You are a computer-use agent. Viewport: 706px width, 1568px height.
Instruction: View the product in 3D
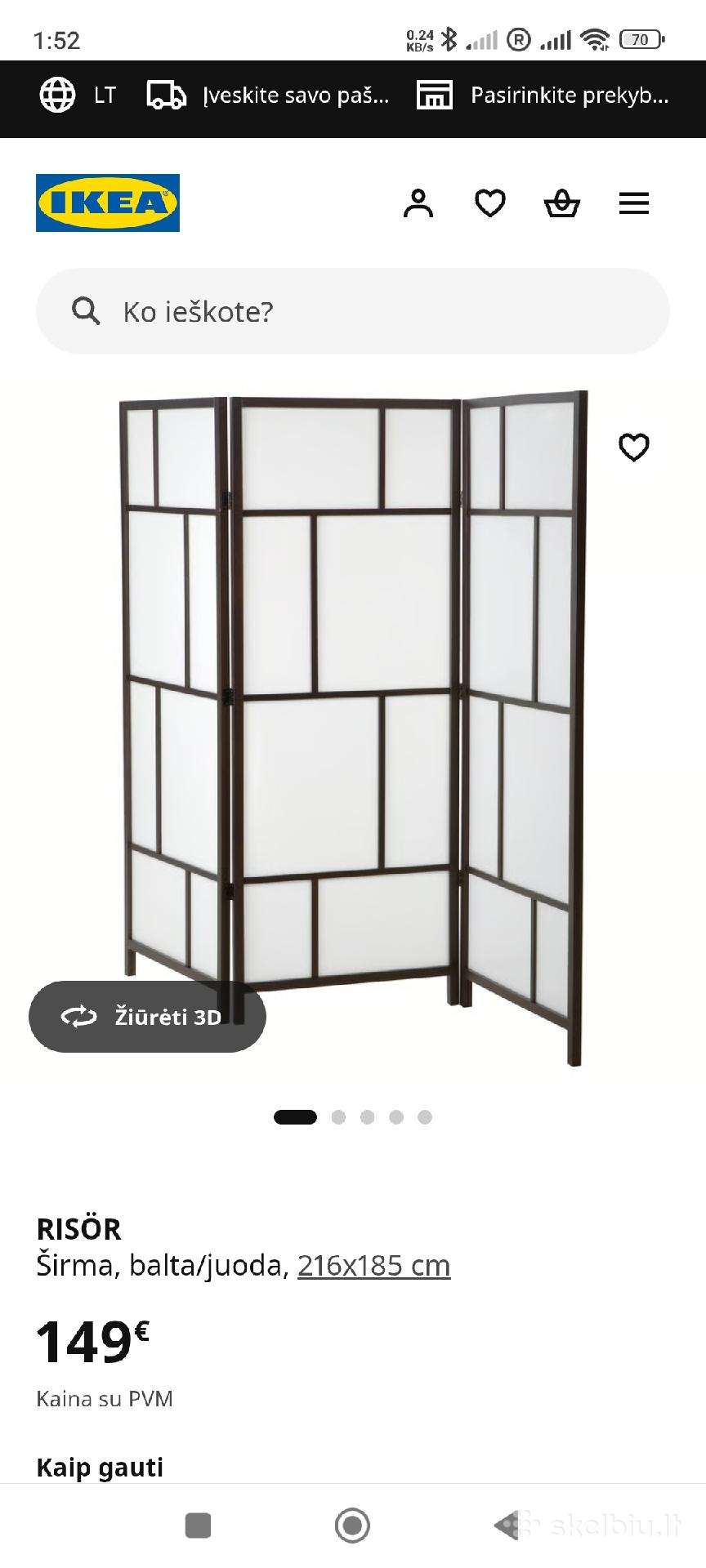(x=147, y=1017)
